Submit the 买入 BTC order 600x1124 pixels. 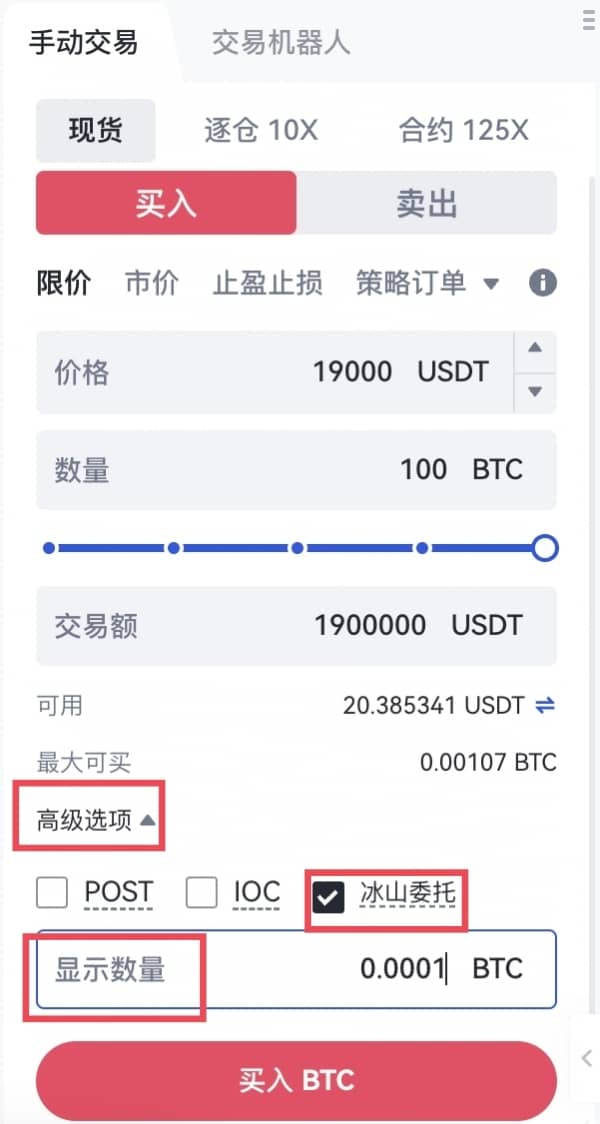pyautogui.click(x=296, y=1080)
